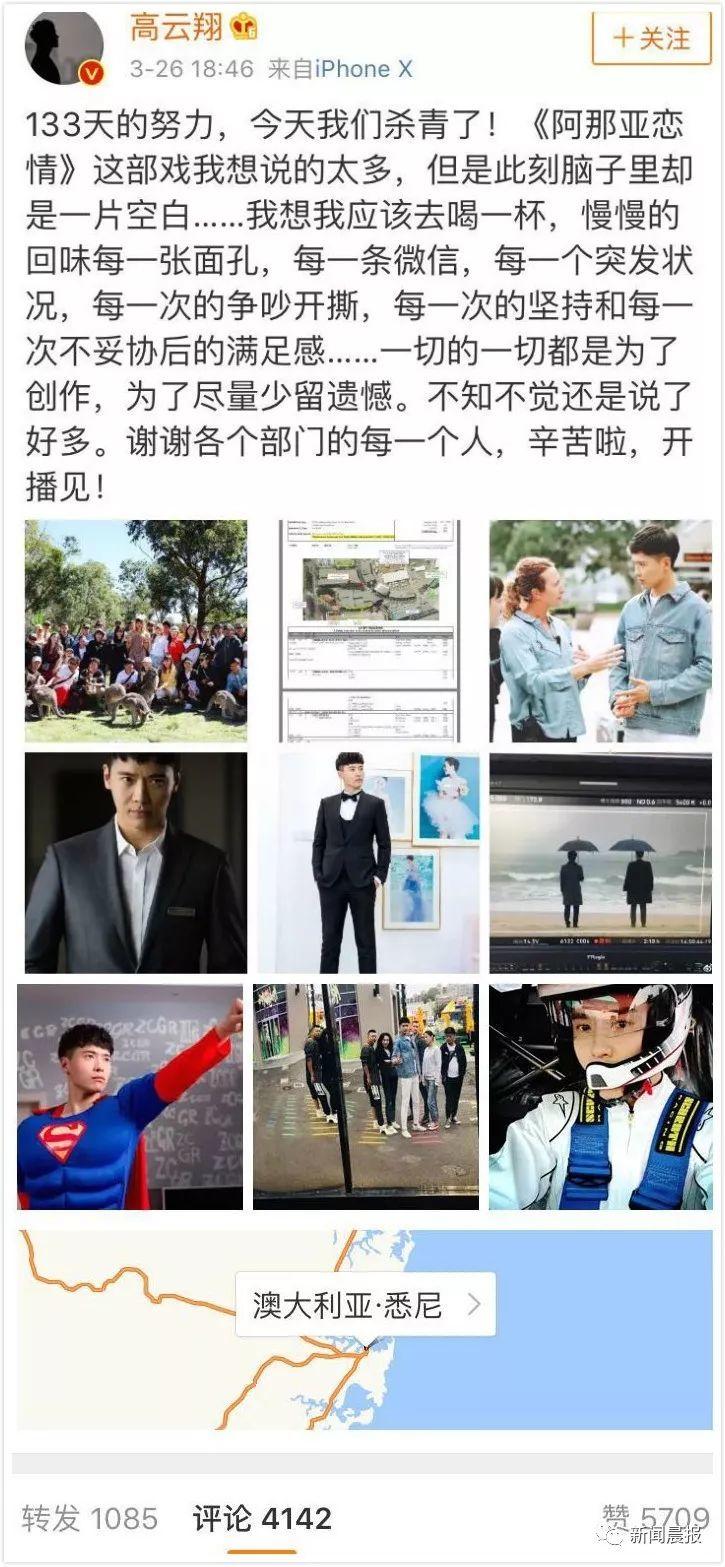The image size is (725, 1567).
Task: Tap the iPhone X source link
Action: pyautogui.click(x=363, y=69)
